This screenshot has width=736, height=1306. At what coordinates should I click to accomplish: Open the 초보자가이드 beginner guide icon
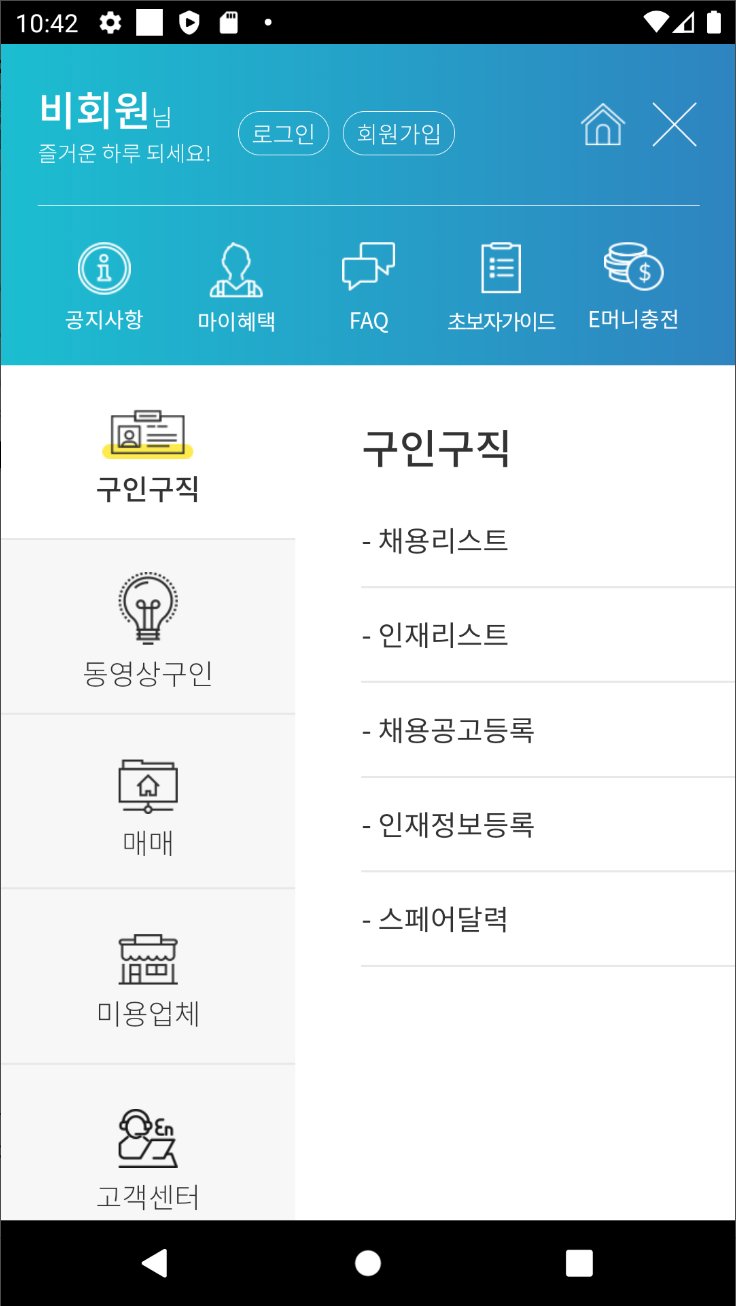502,265
